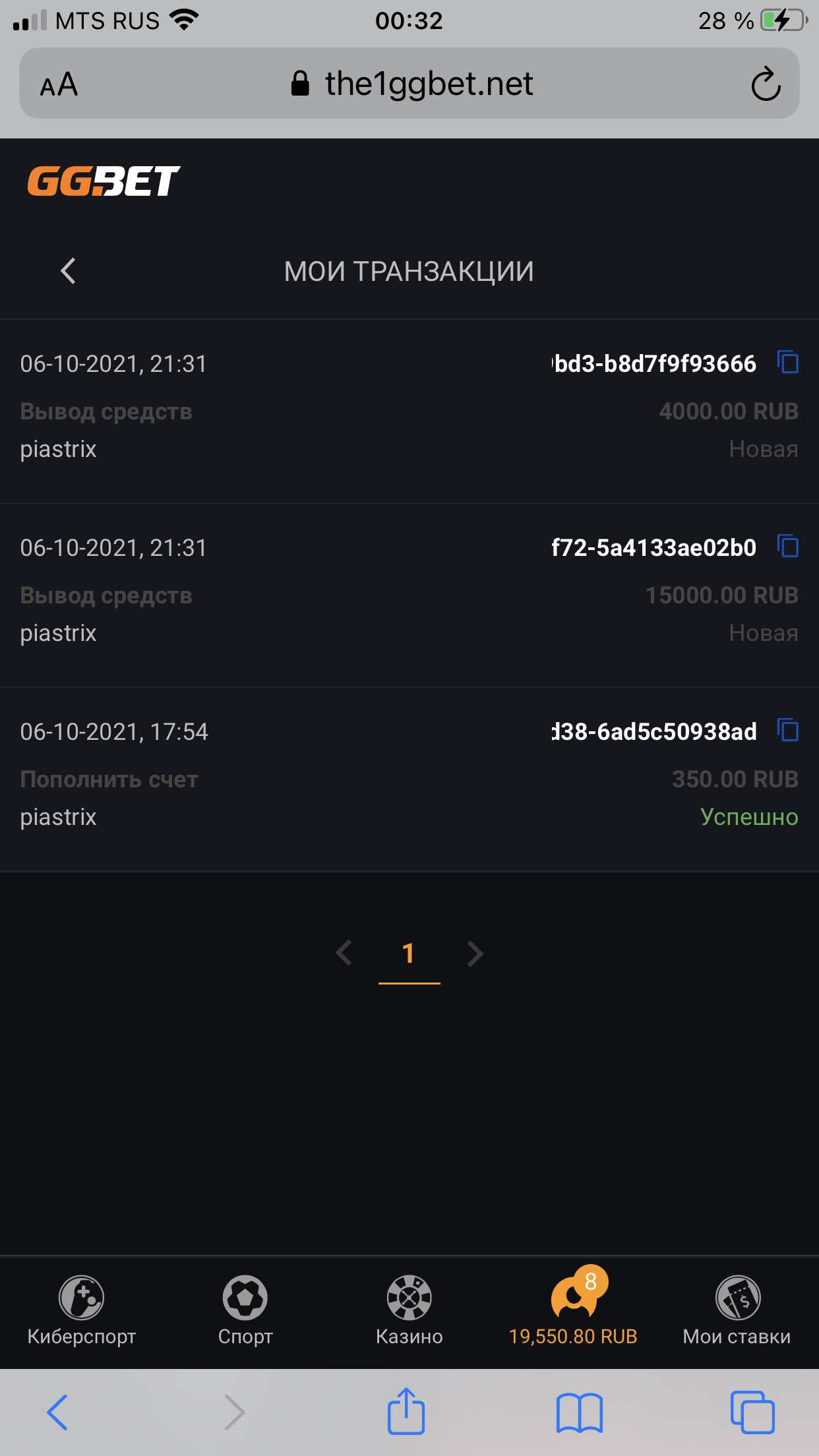The width and height of the screenshot is (819, 1456).
Task: Show open Safari tabs
Action: coord(752,1412)
